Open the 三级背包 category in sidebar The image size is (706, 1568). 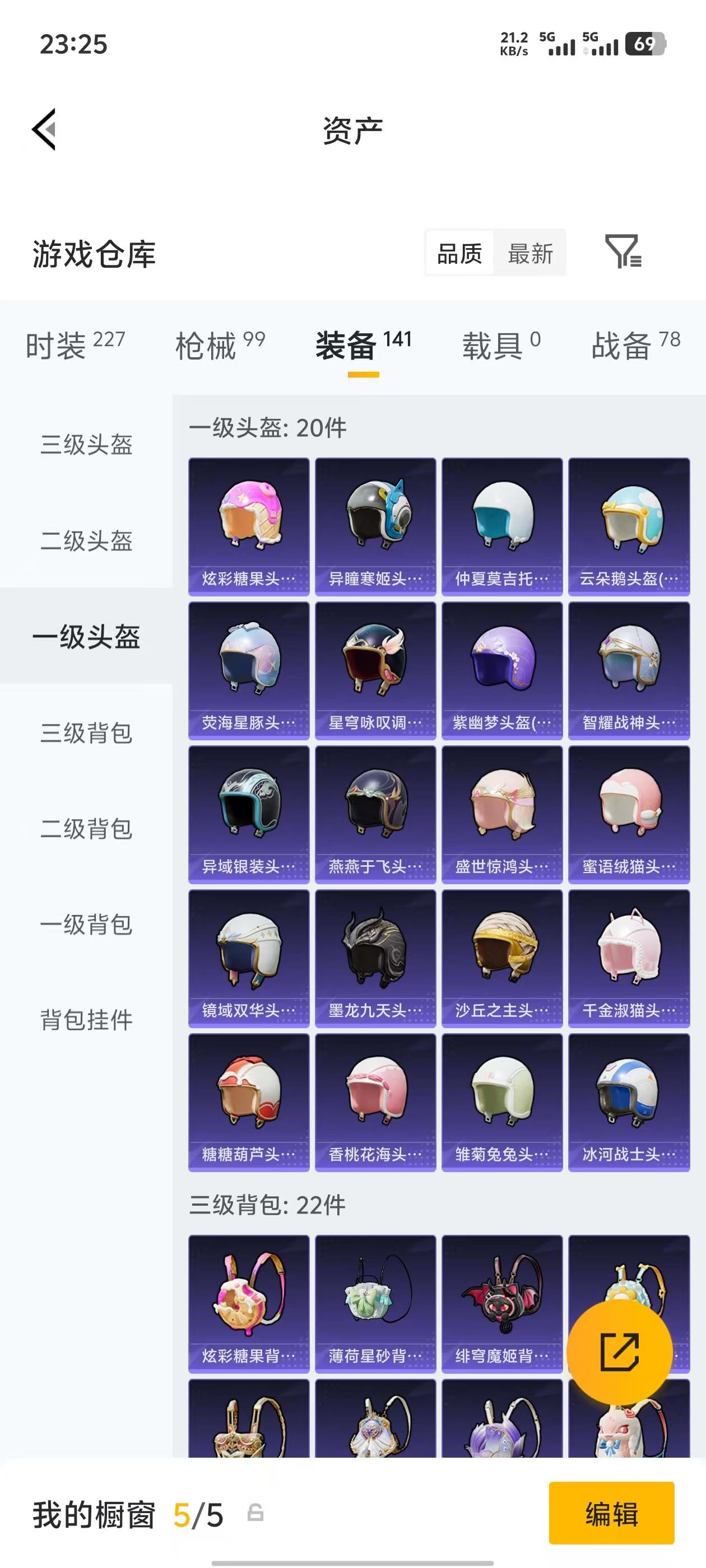tap(86, 735)
